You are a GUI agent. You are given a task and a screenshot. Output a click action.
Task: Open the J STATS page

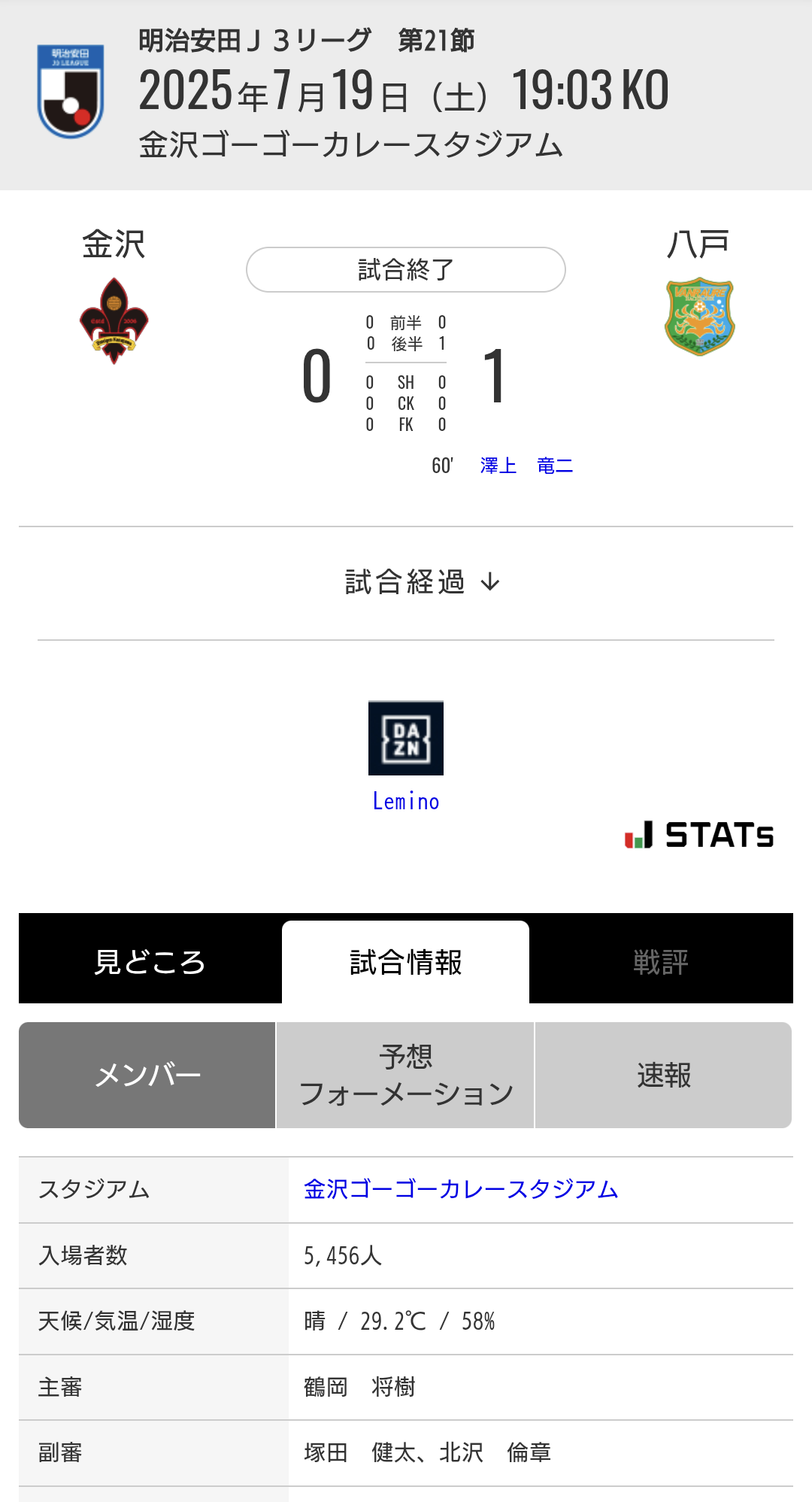(x=699, y=835)
